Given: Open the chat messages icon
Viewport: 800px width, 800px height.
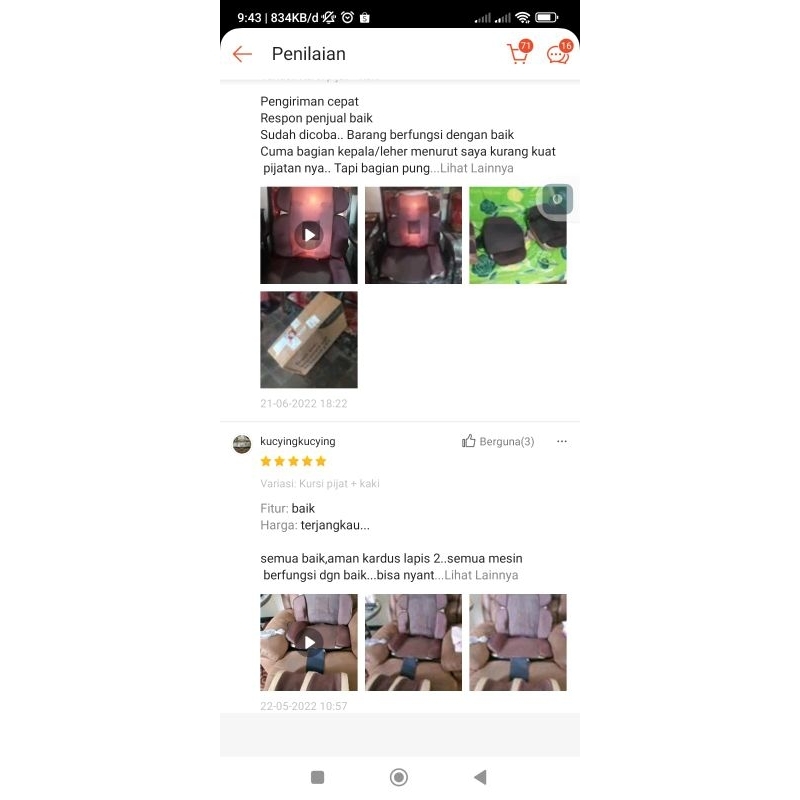Looking at the screenshot, I should click(x=558, y=54).
